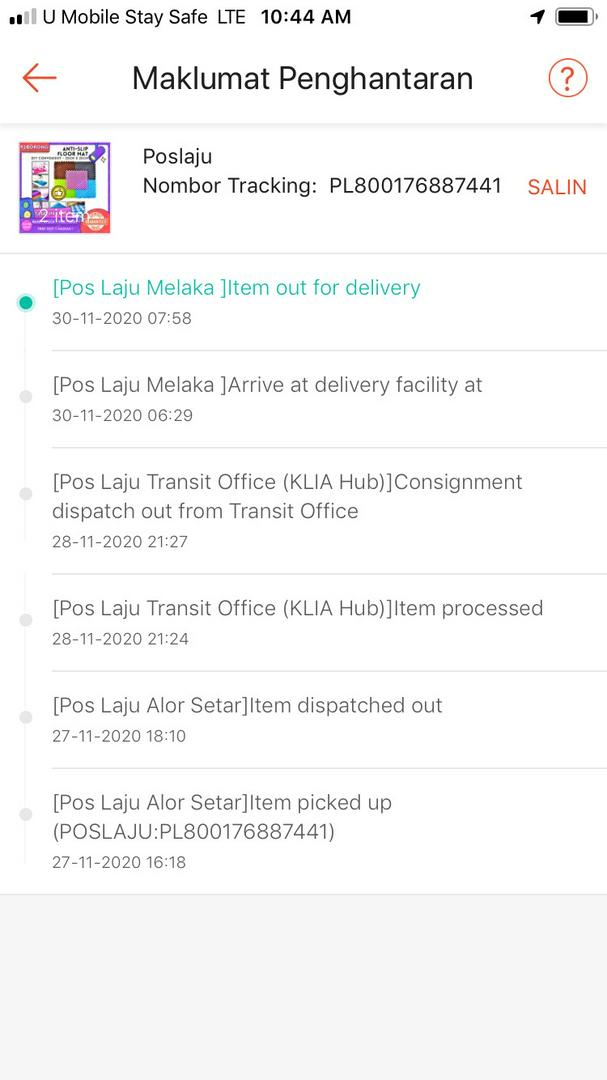Copy tracking number with SALIN
This screenshot has width=607, height=1080.
tap(556, 187)
